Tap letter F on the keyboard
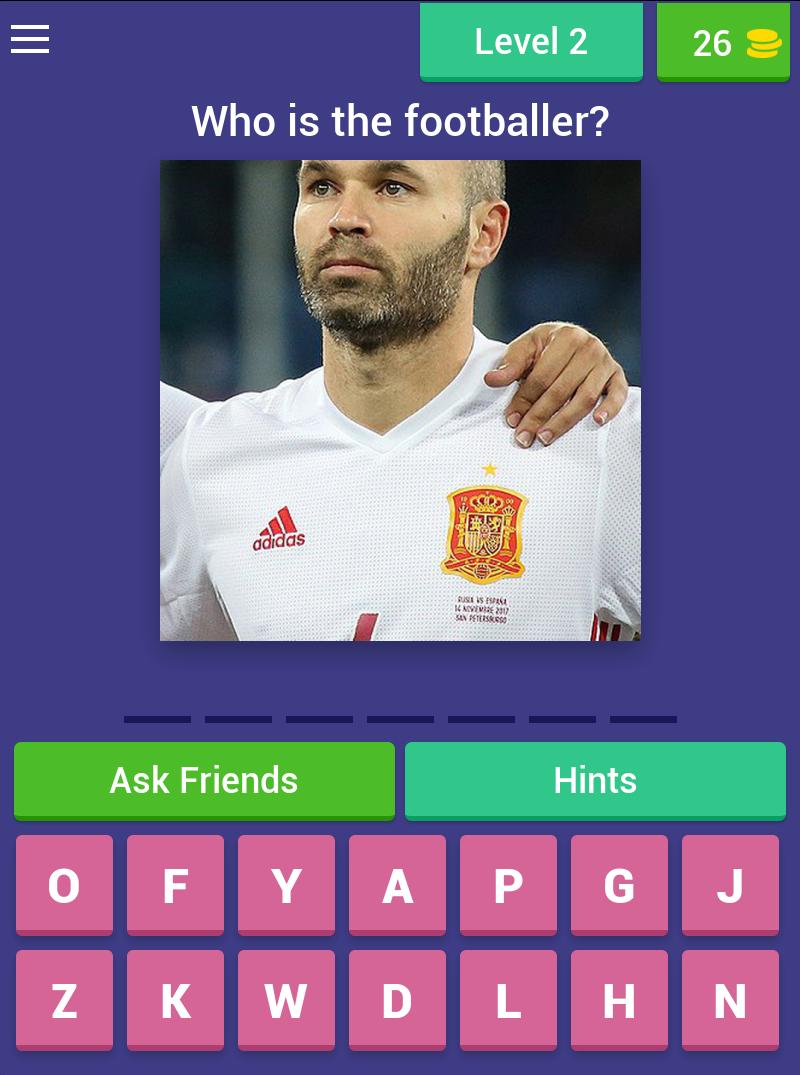 pos(175,884)
